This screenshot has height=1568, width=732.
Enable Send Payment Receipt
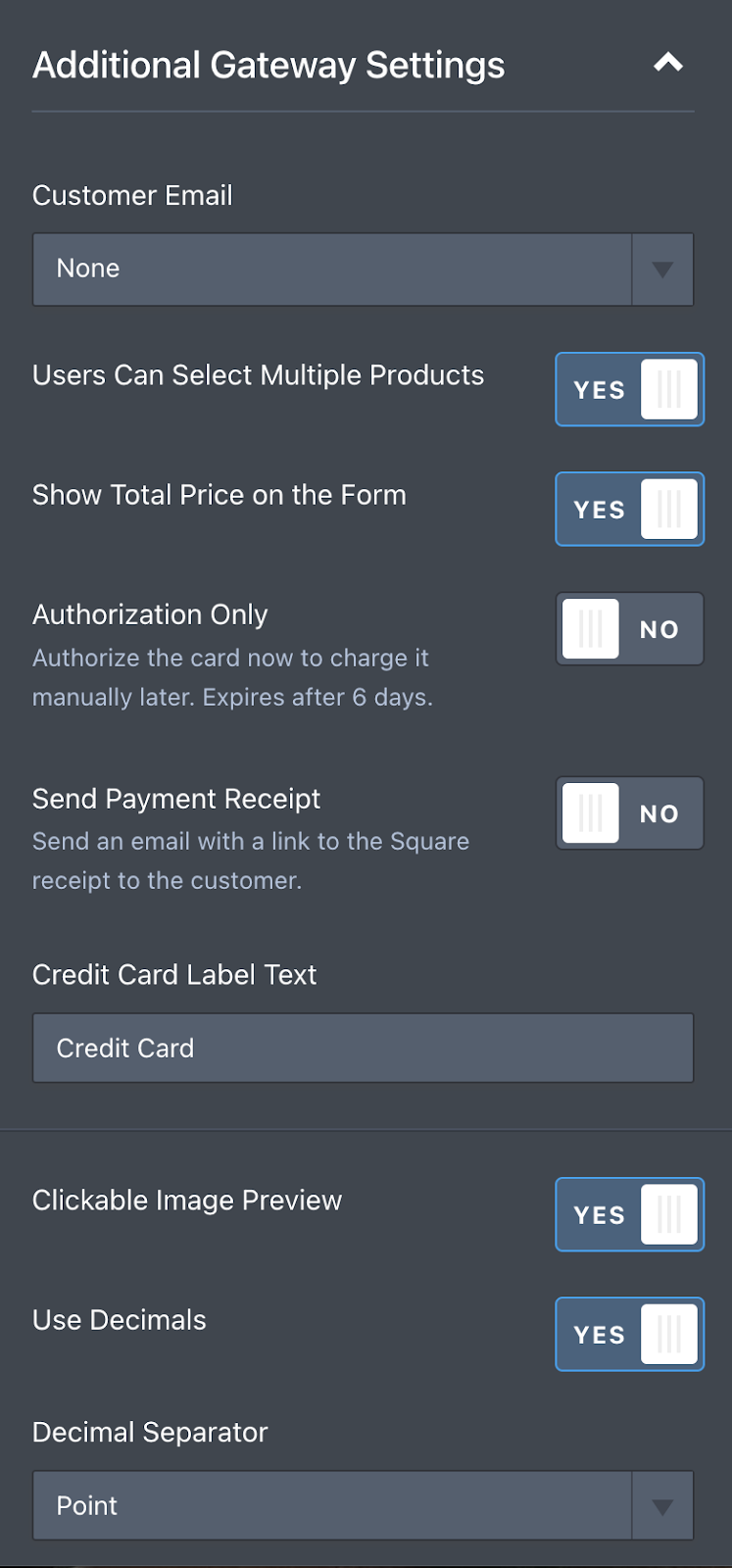[x=629, y=813]
